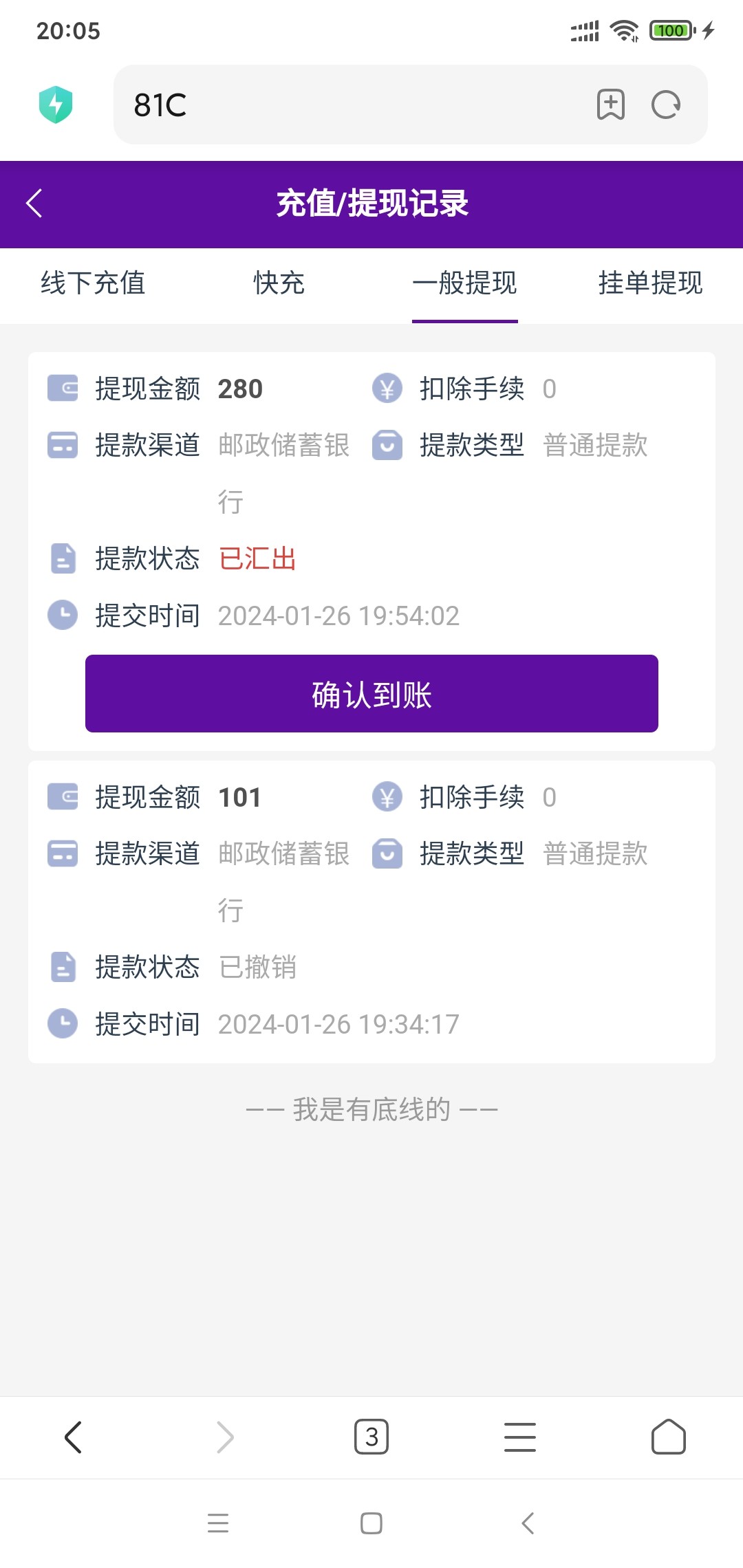Open the 挂单提现 tab
This screenshot has height=1568, width=743.
click(650, 284)
